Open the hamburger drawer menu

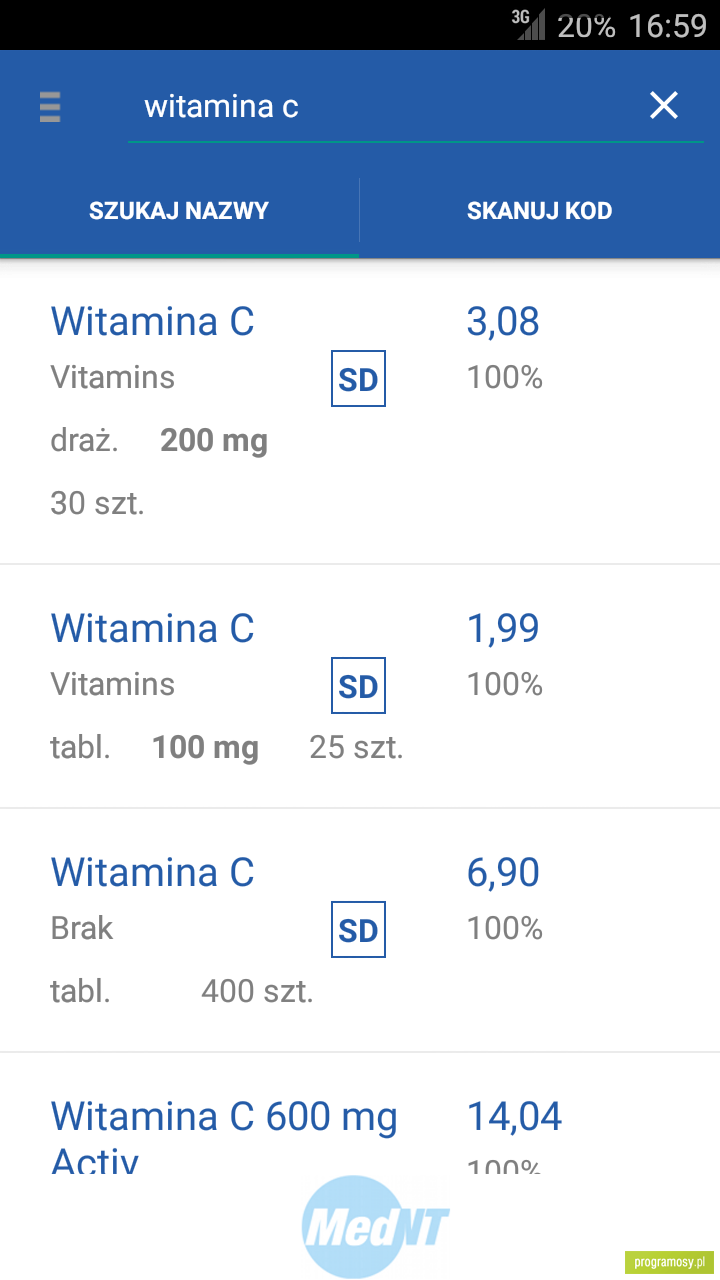click(50, 106)
